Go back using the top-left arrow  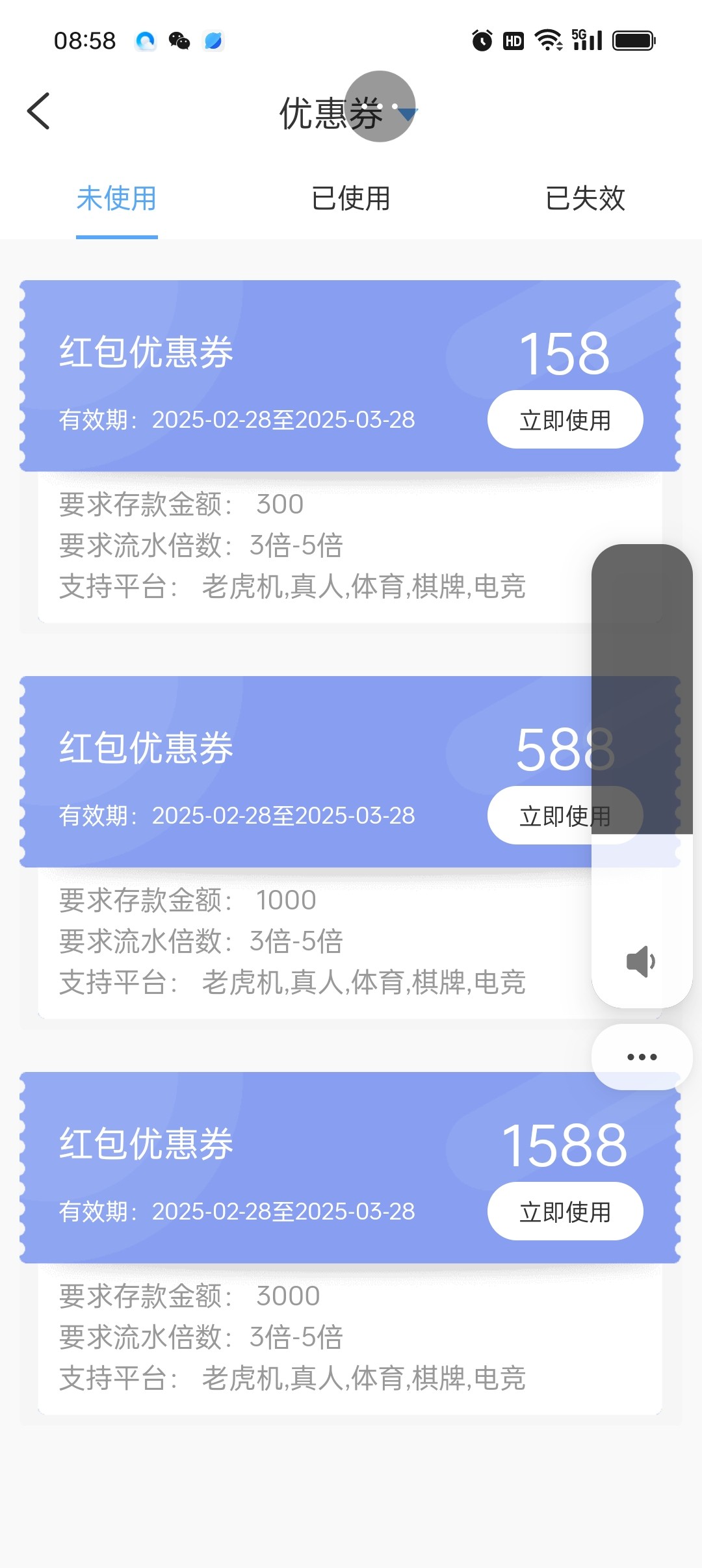38,111
